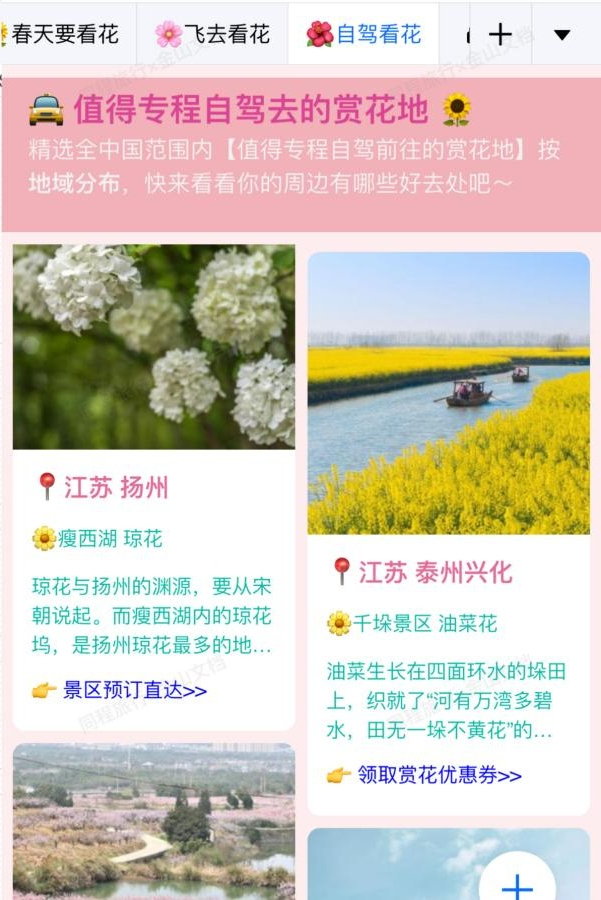Add a new sheet tab
The height and width of the screenshot is (900, 601).
click(500, 35)
